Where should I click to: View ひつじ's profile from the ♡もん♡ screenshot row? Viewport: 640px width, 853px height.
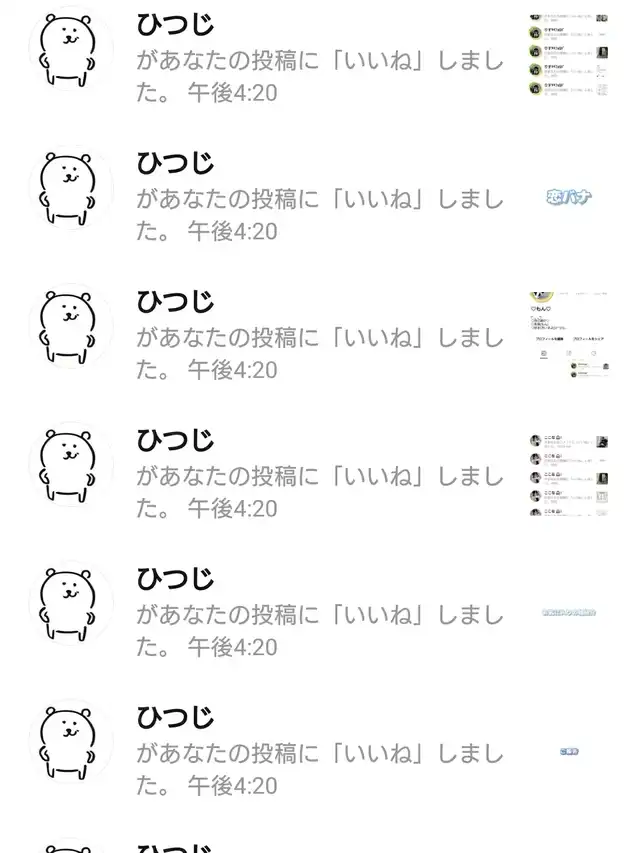coord(68,330)
